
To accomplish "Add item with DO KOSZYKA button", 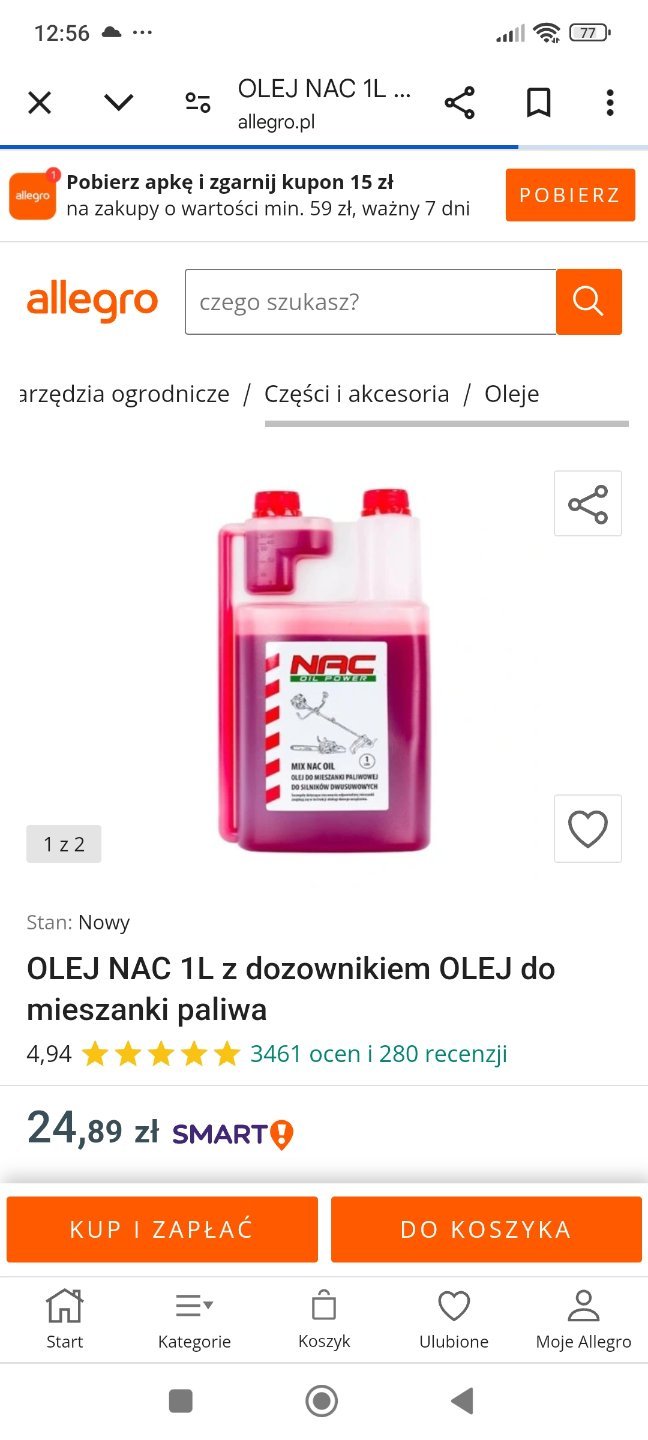I will point(486,1229).
